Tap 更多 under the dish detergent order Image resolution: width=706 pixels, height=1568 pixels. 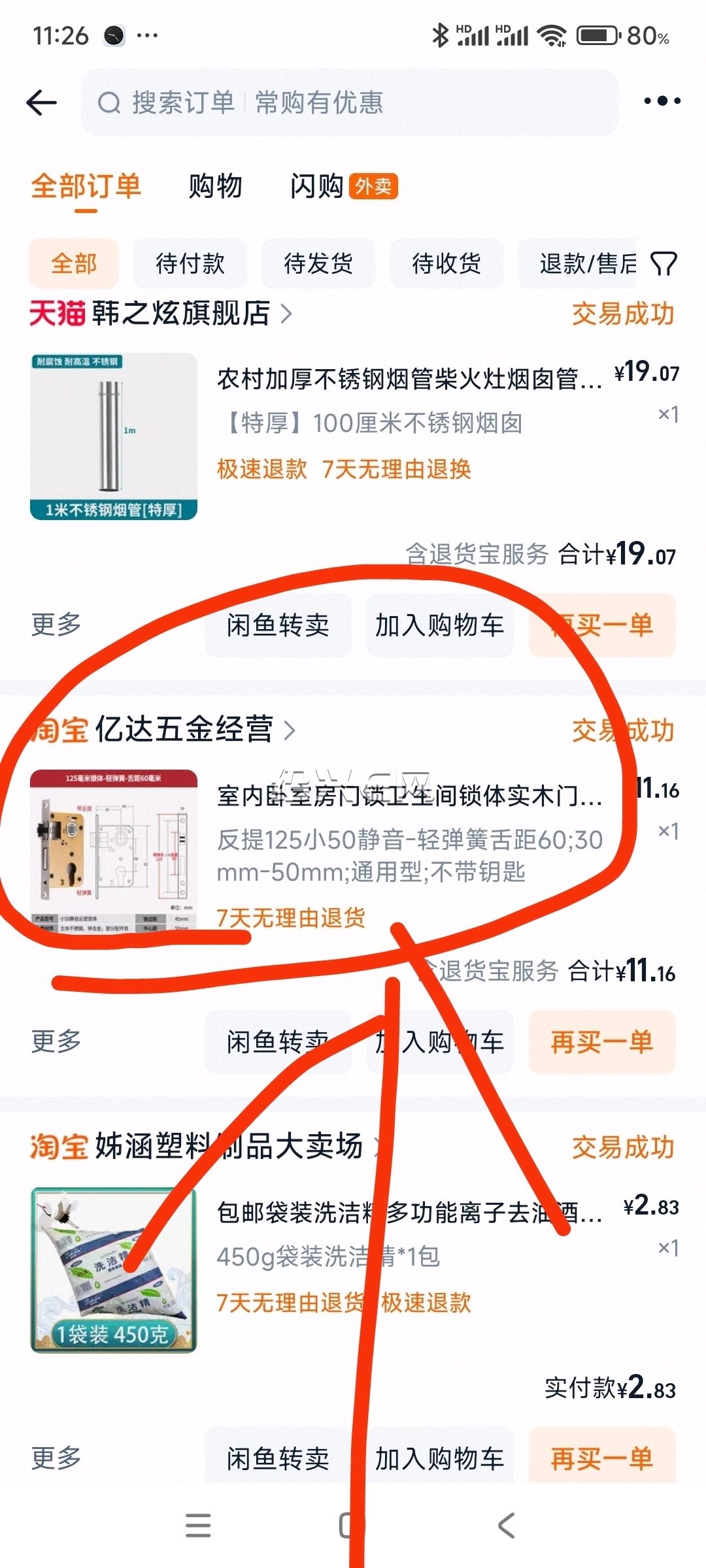(x=56, y=1458)
